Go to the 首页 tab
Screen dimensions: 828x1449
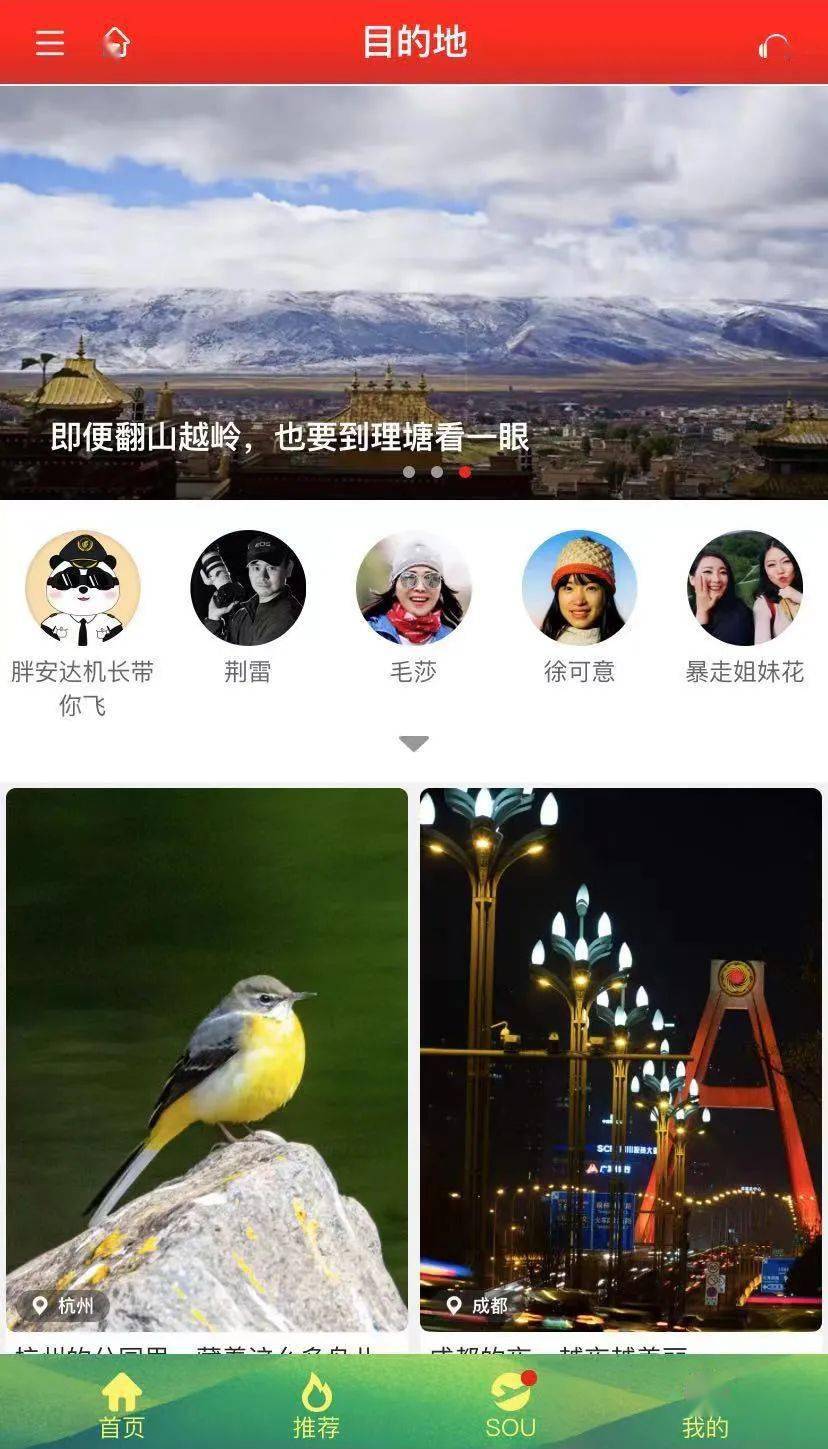[x=122, y=1404]
